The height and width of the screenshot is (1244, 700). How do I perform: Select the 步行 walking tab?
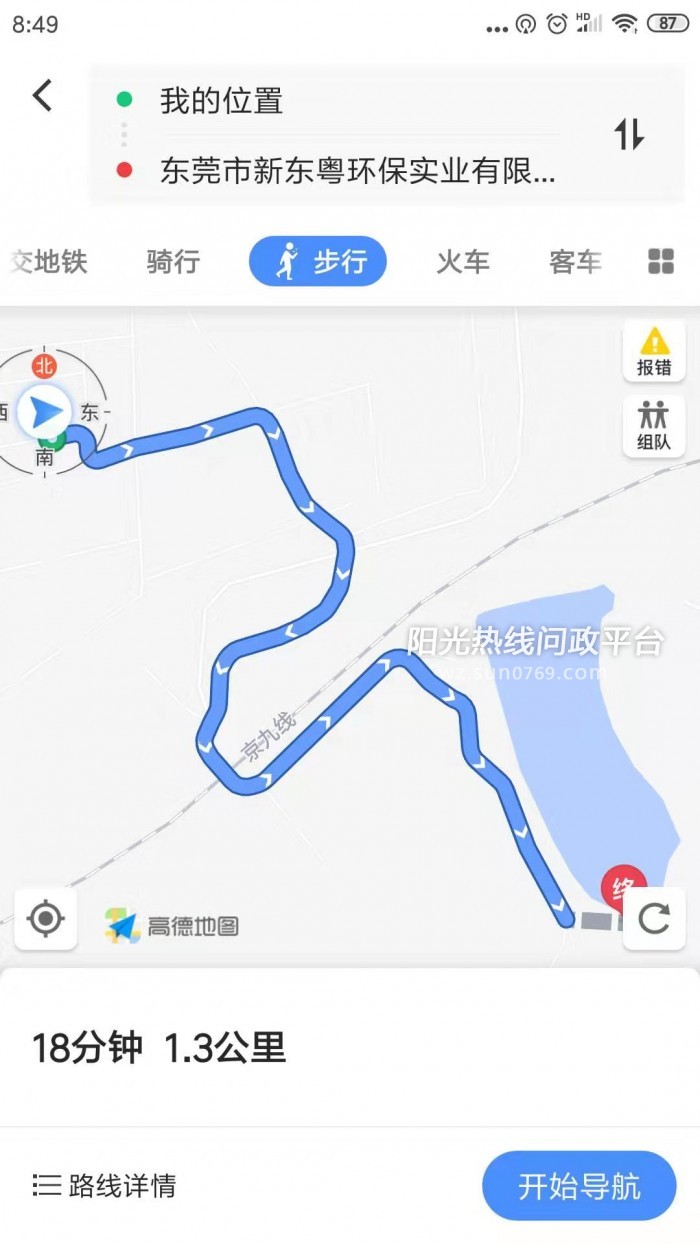coord(318,262)
